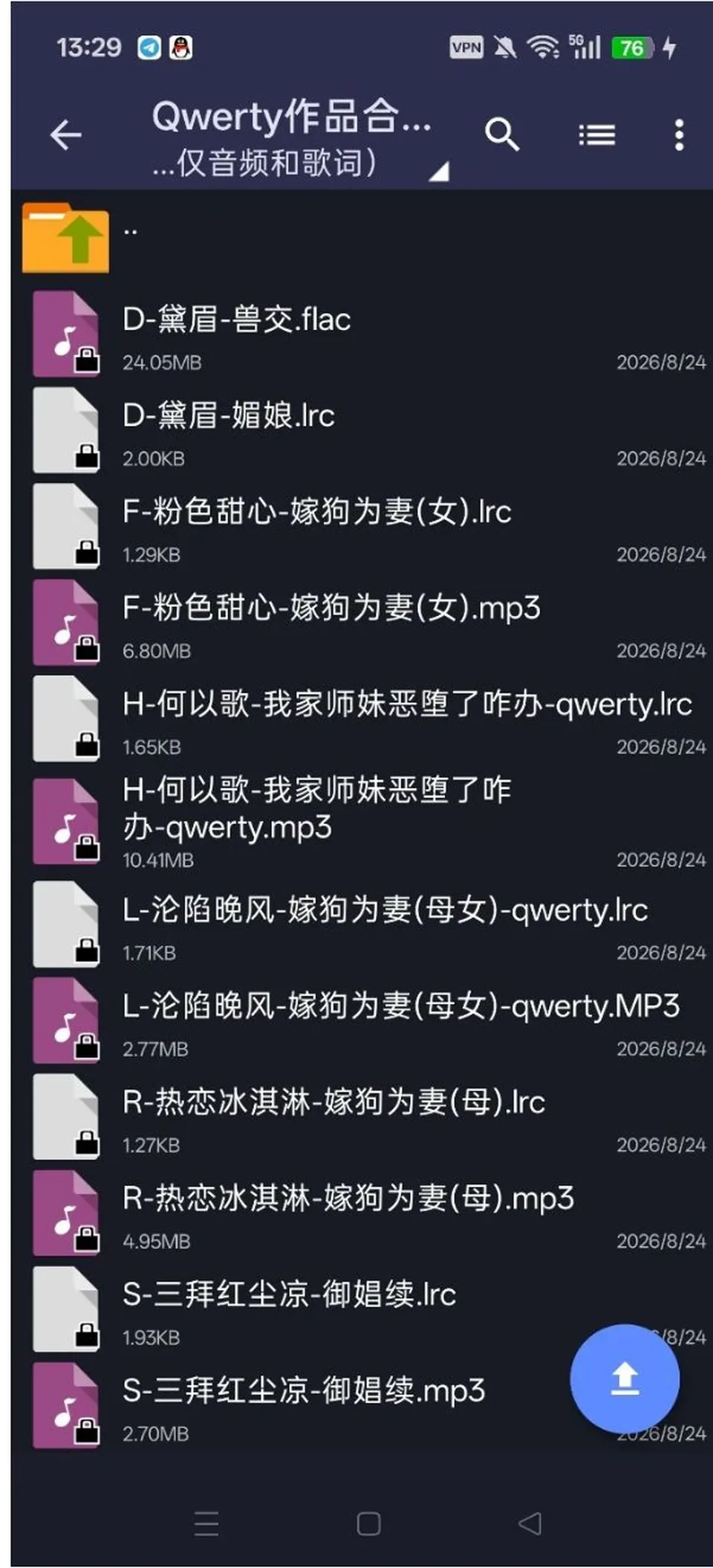Go up to the parent folder
The image size is (713, 1568).
pos(362,238)
